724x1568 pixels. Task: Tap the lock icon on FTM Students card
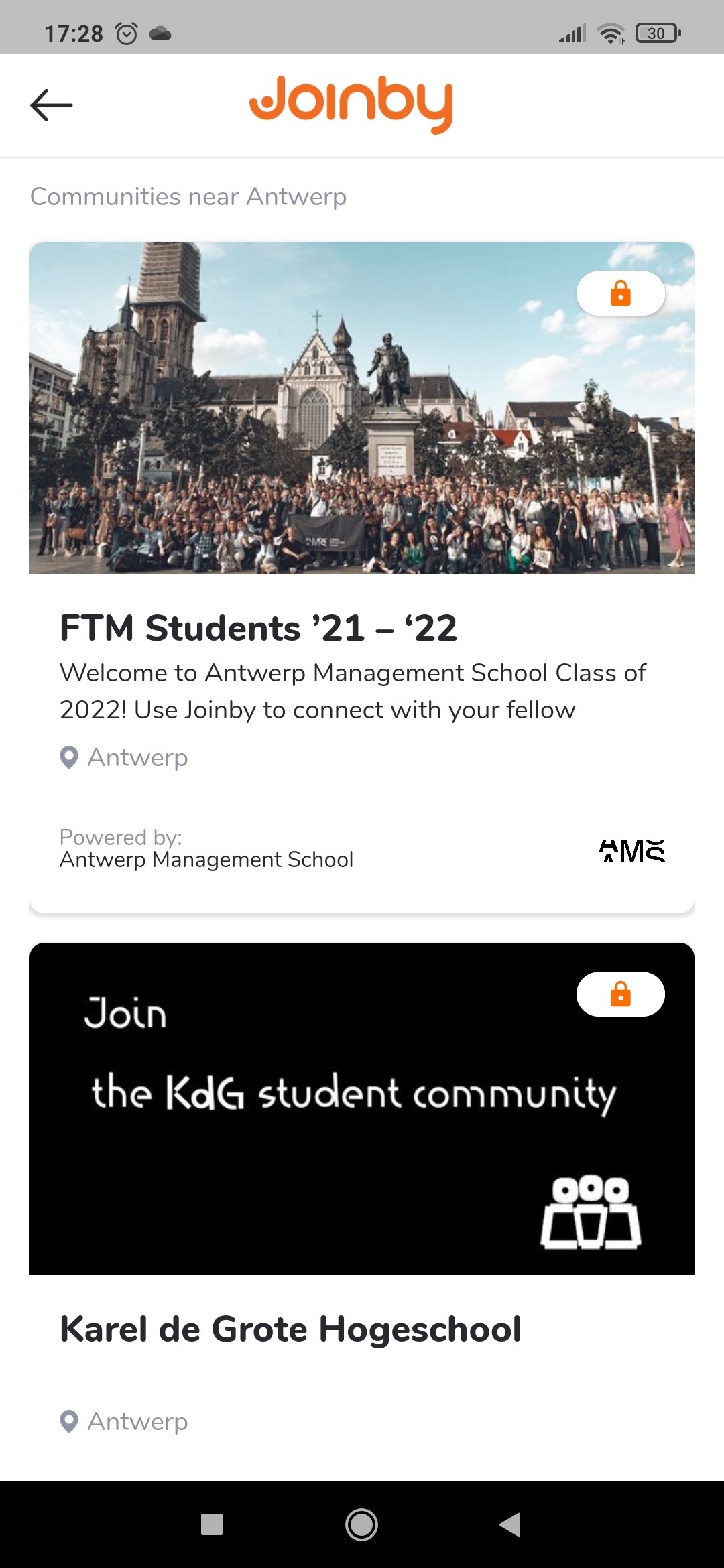(x=620, y=293)
